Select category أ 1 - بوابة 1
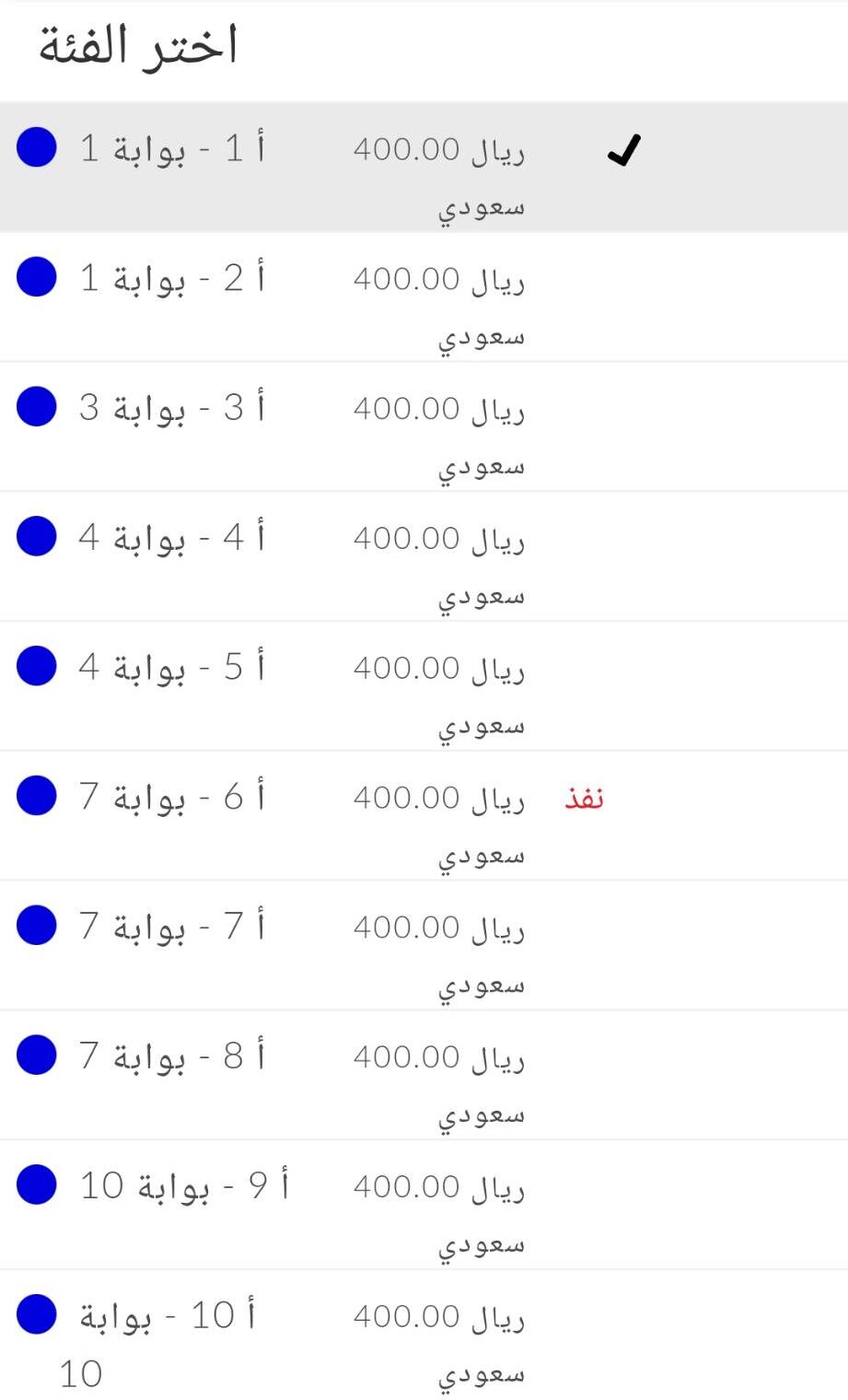848x1400 pixels. 424,167
